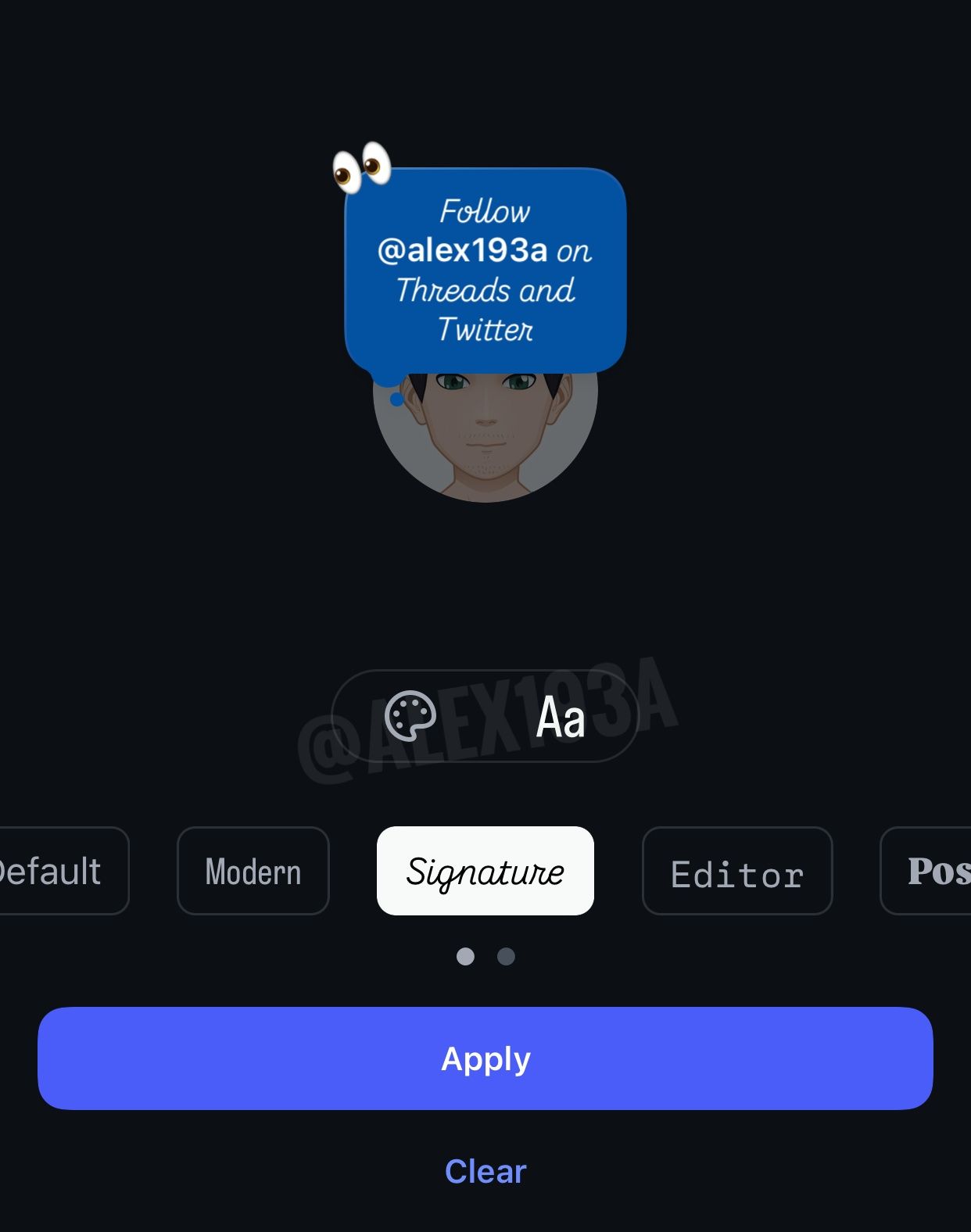
Task: Open the color palette options
Action: 410,716
